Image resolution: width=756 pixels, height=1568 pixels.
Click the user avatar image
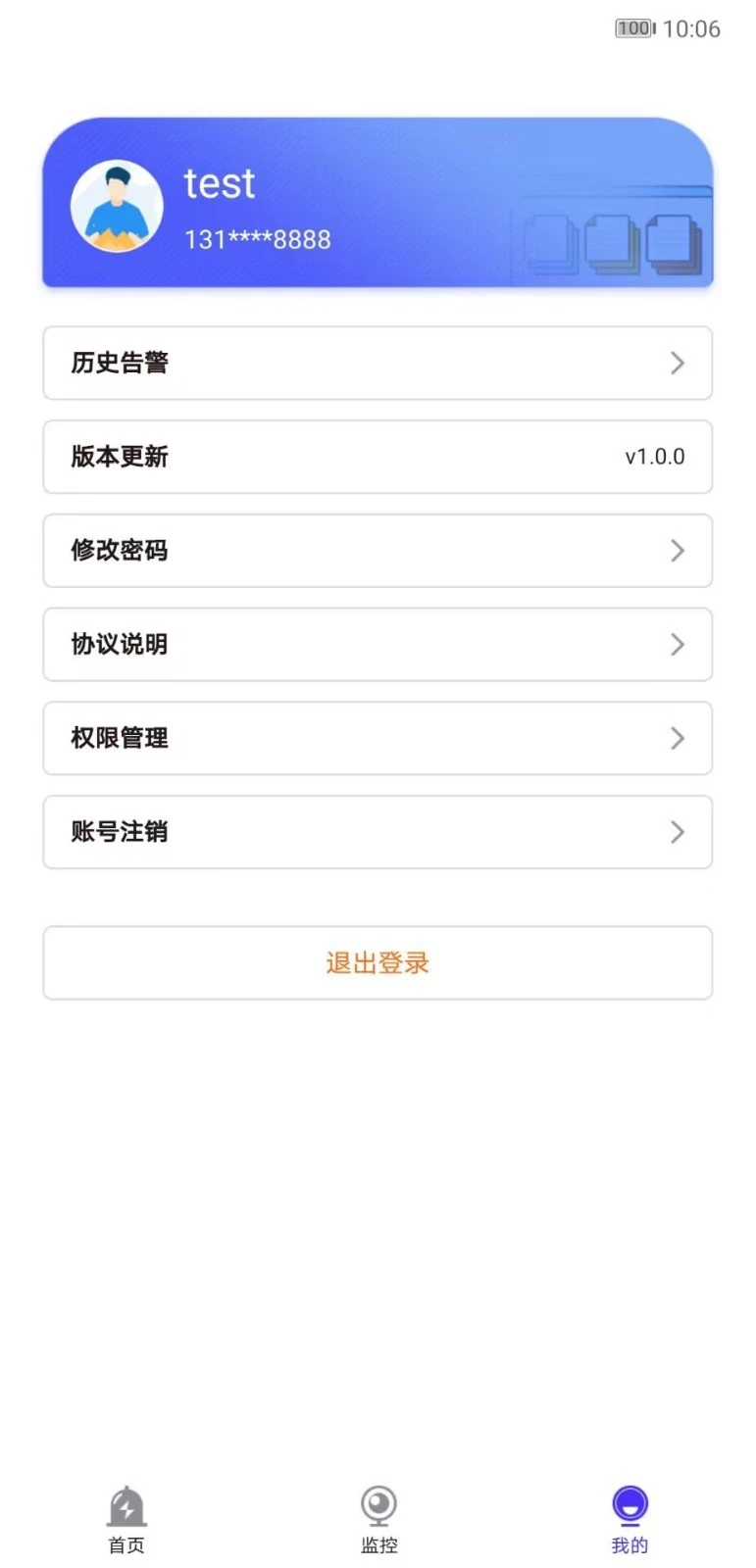pos(117,204)
